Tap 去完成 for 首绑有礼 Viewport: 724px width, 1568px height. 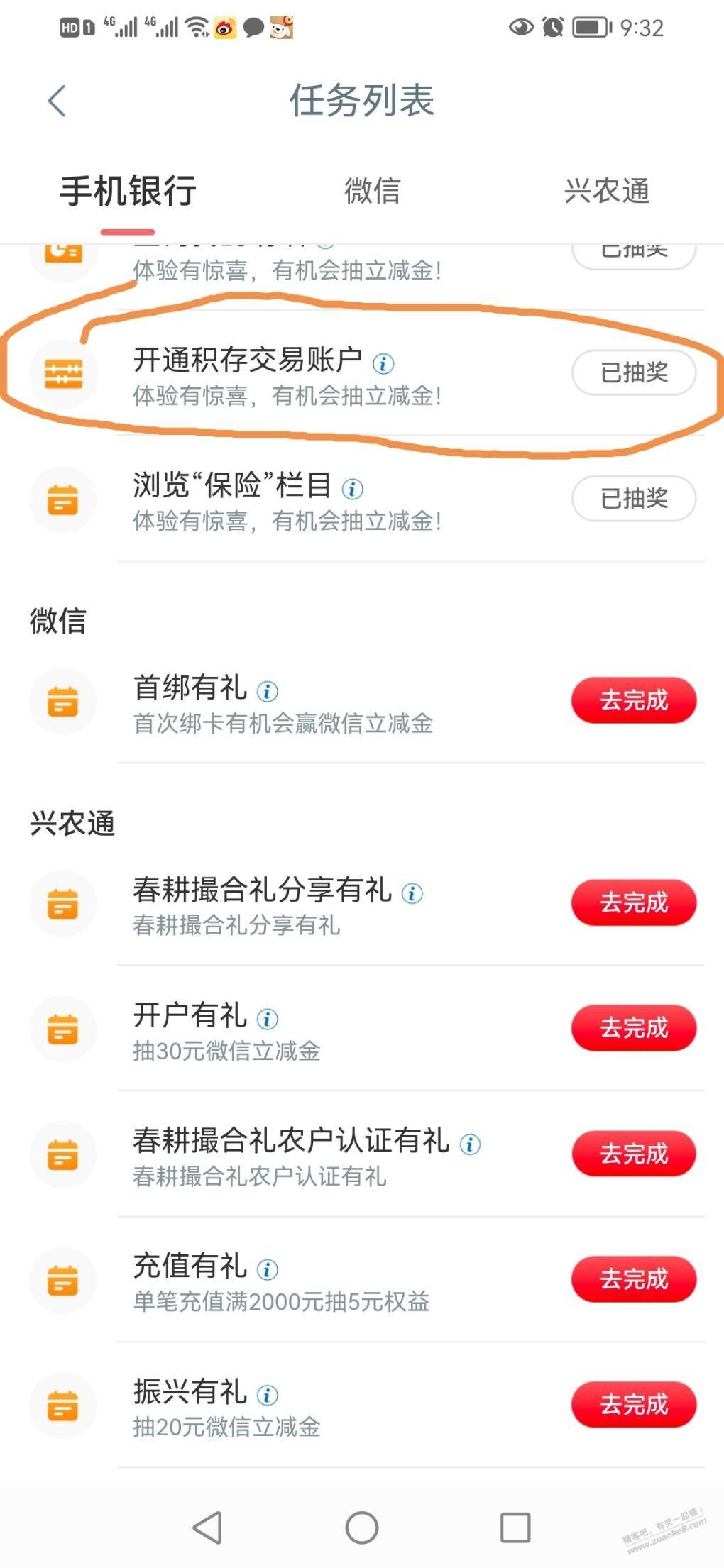pos(634,700)
